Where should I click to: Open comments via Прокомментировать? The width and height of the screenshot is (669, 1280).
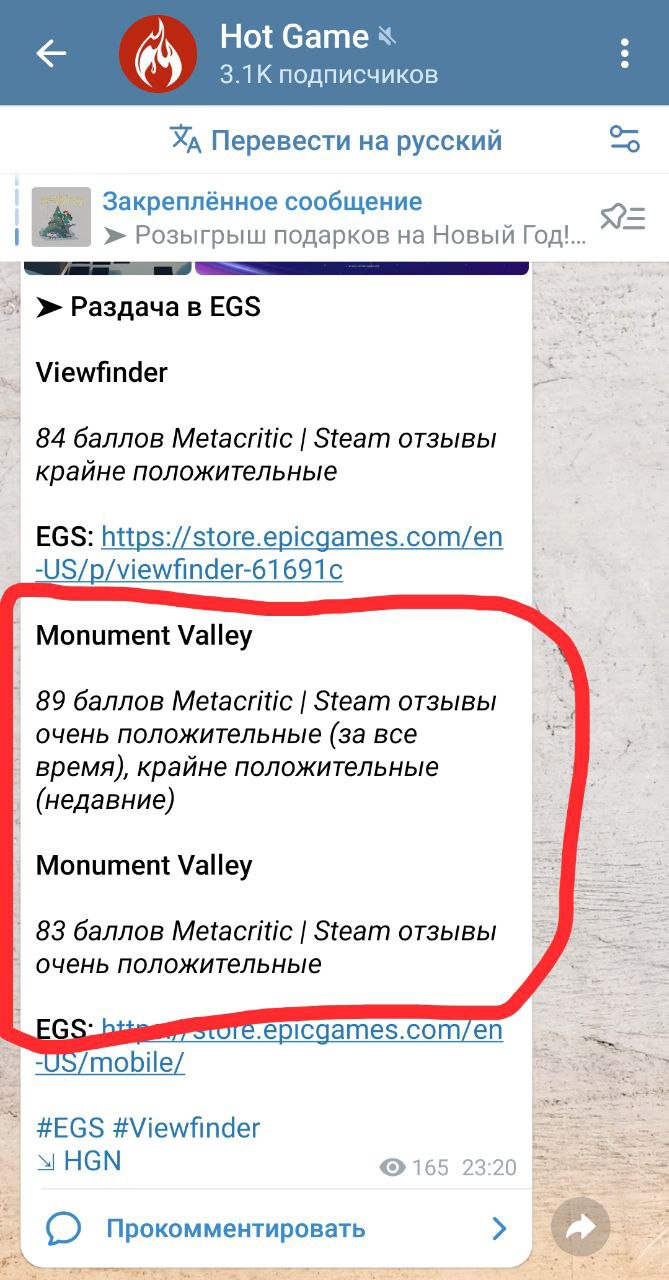click(235, 1228)
